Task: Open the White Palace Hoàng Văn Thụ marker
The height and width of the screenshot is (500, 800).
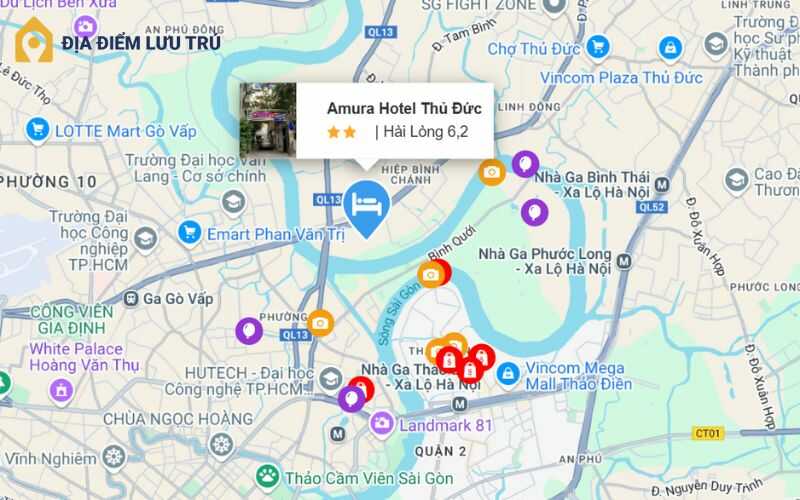Action: 63,388
